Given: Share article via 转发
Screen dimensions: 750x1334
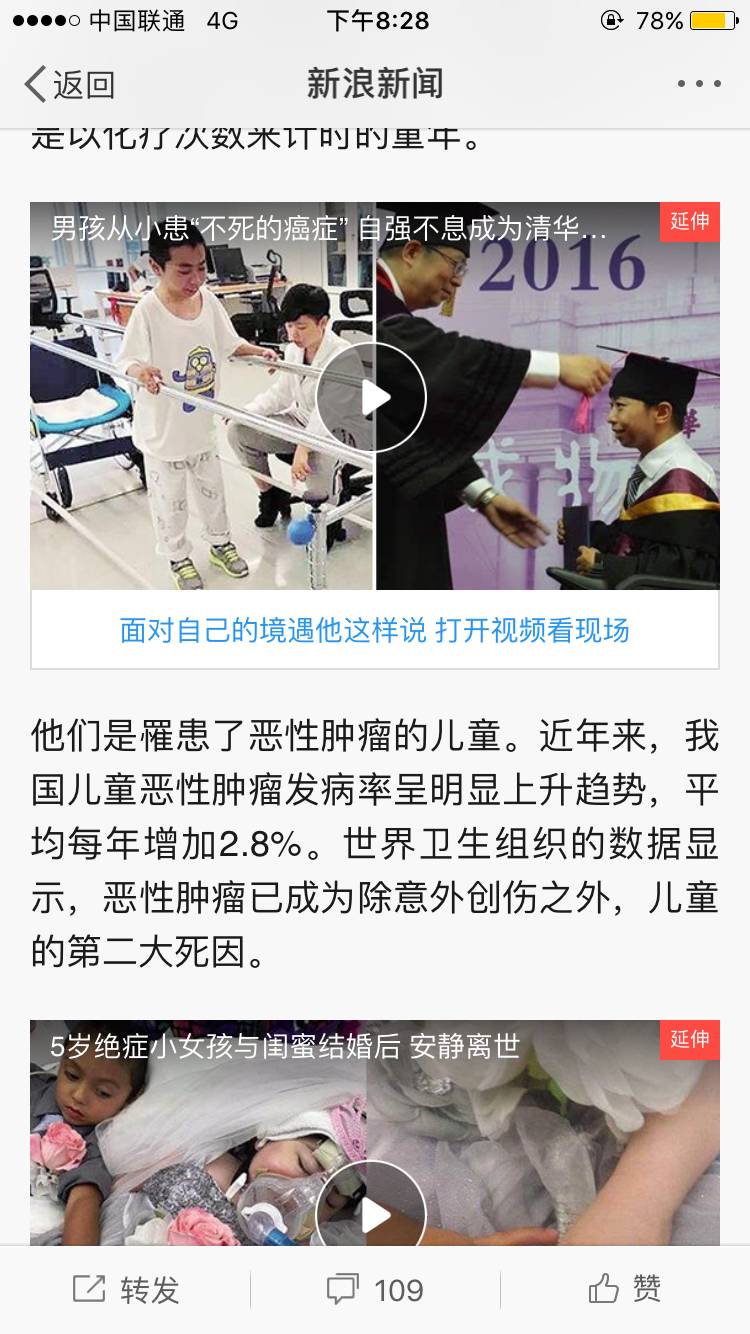Looking at the screenshot, I should 126,1290.
